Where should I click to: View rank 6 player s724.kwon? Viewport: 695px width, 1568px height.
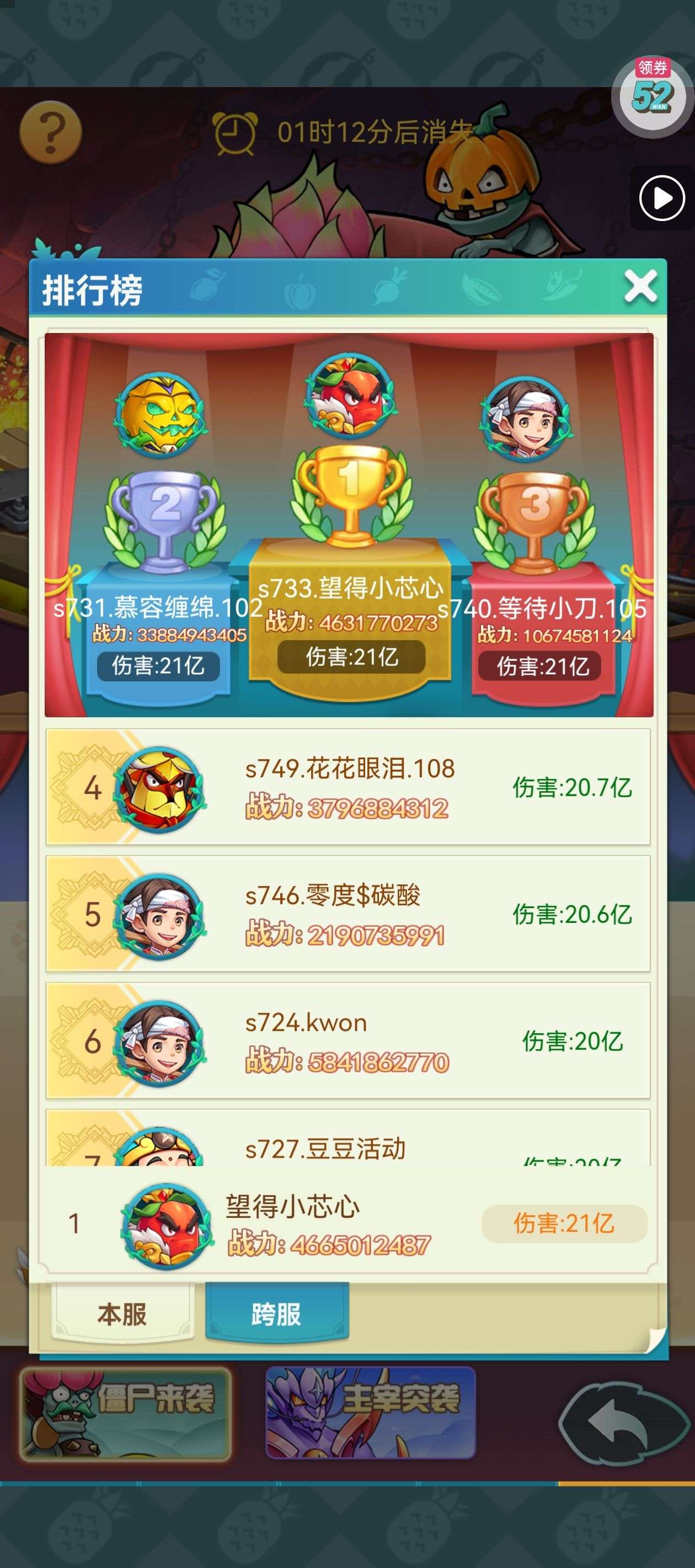348,1040
